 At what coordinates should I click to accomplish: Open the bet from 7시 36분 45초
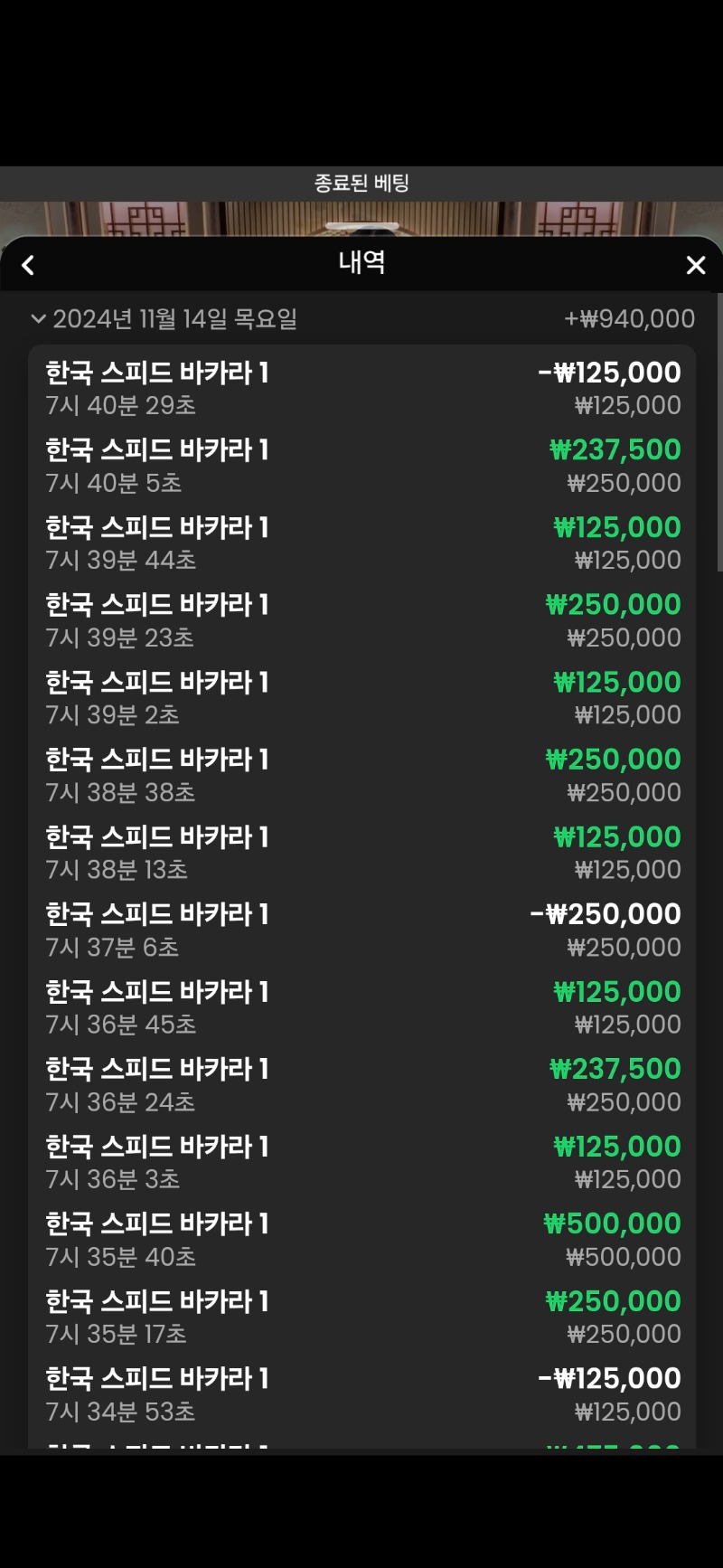point(361,1007)
